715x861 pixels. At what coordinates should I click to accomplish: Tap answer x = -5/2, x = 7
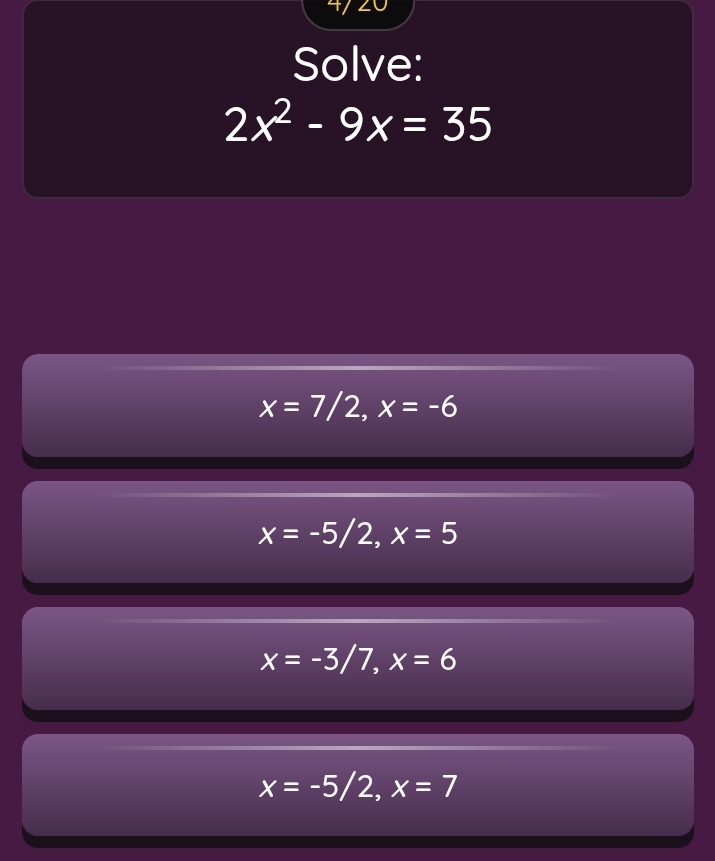(357, 786)
